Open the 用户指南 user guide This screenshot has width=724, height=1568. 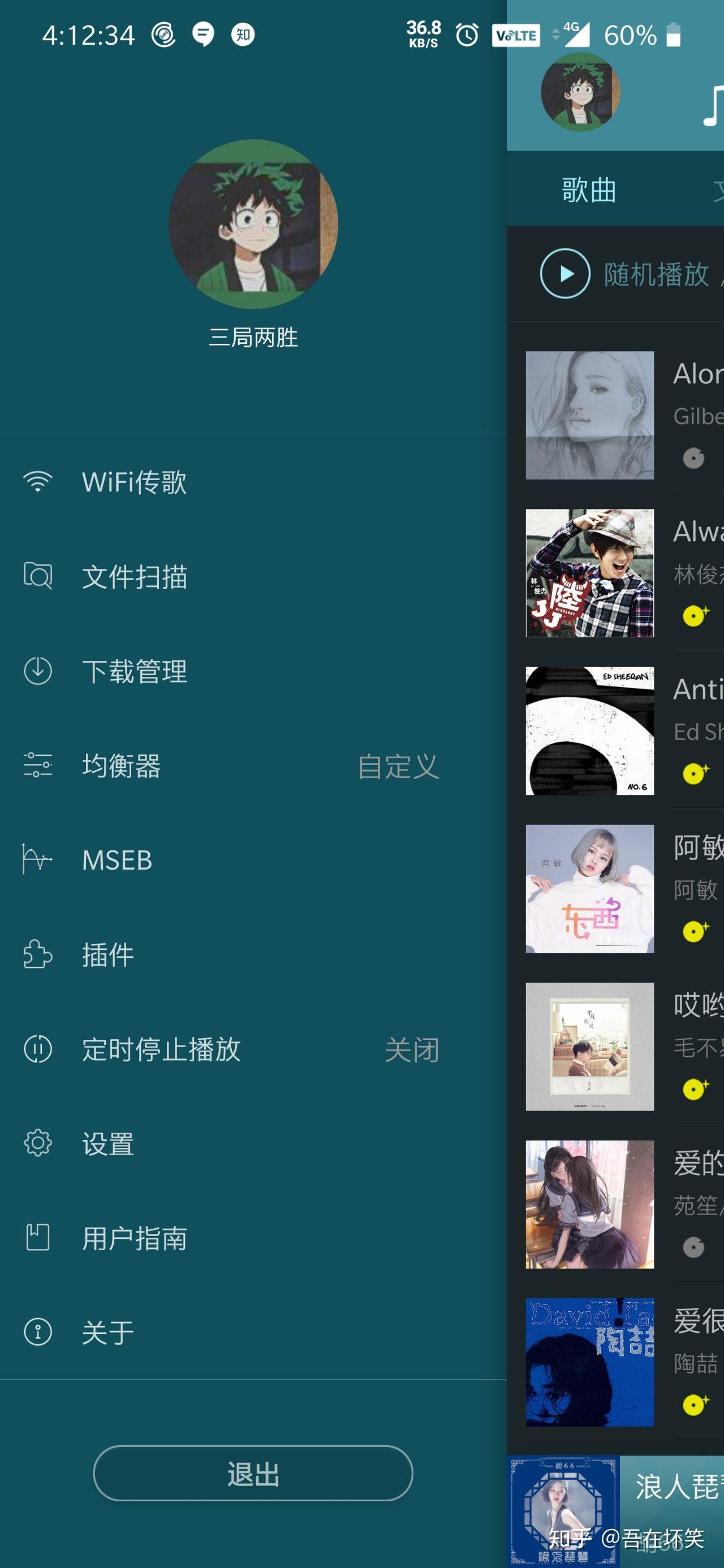click(x=253, y=1237)
